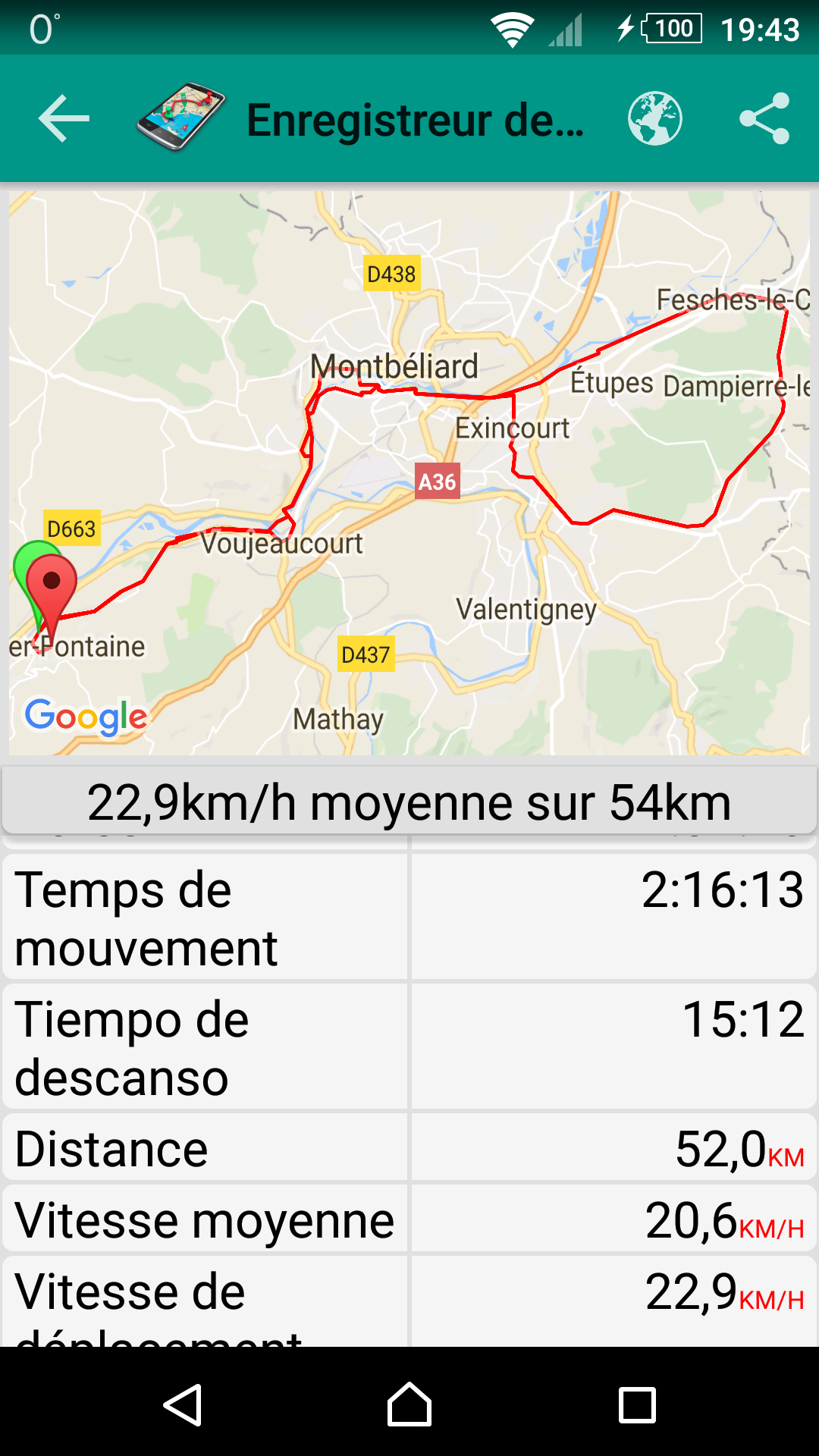
Task: Open the globe map view icon
Action: (655, 118)
